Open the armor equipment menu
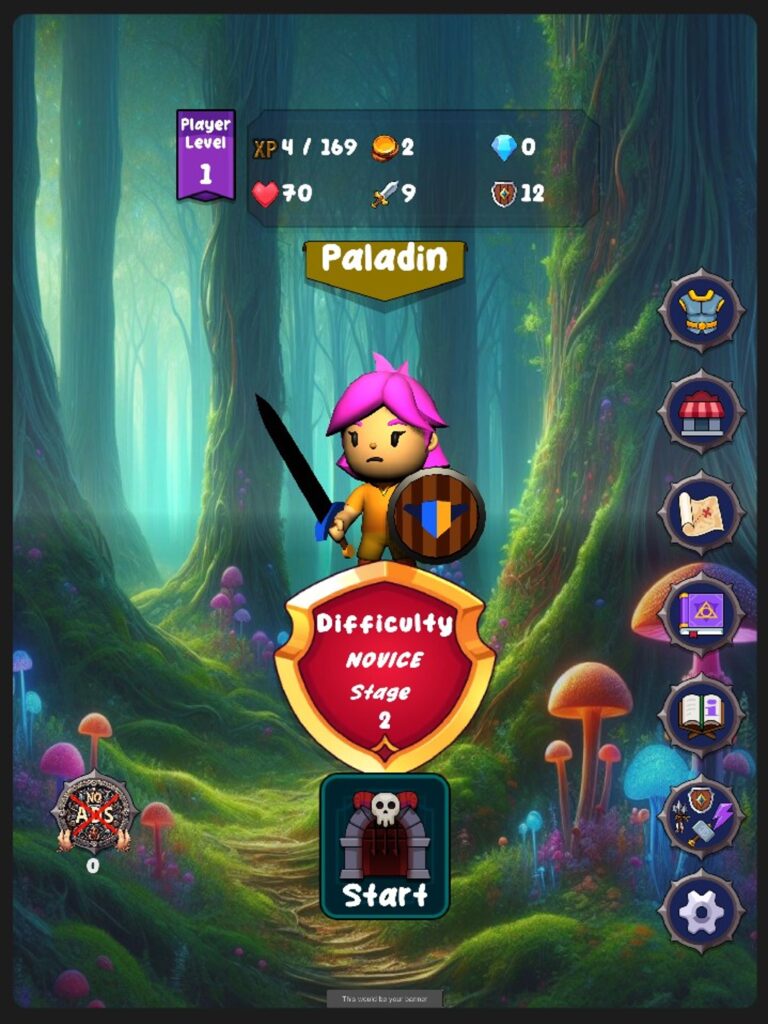 (701, 311)
